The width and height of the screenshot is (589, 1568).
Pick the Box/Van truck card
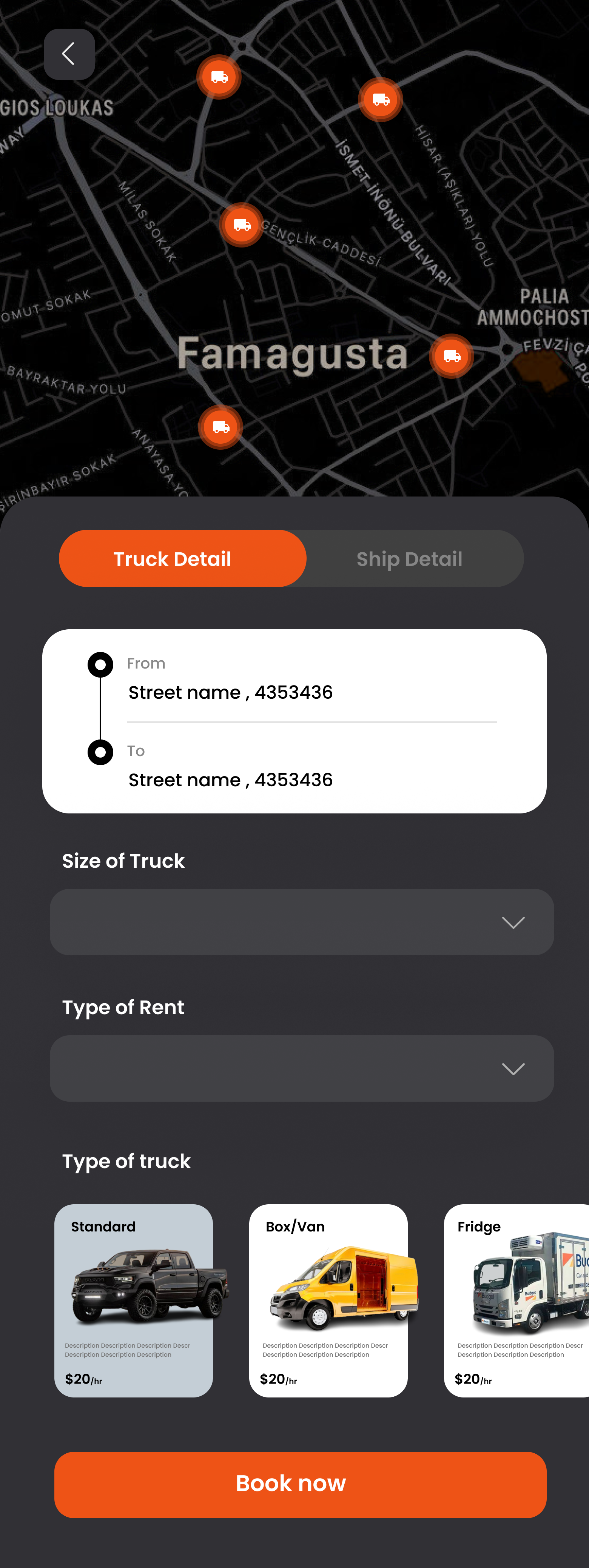tap(328, 1300)
